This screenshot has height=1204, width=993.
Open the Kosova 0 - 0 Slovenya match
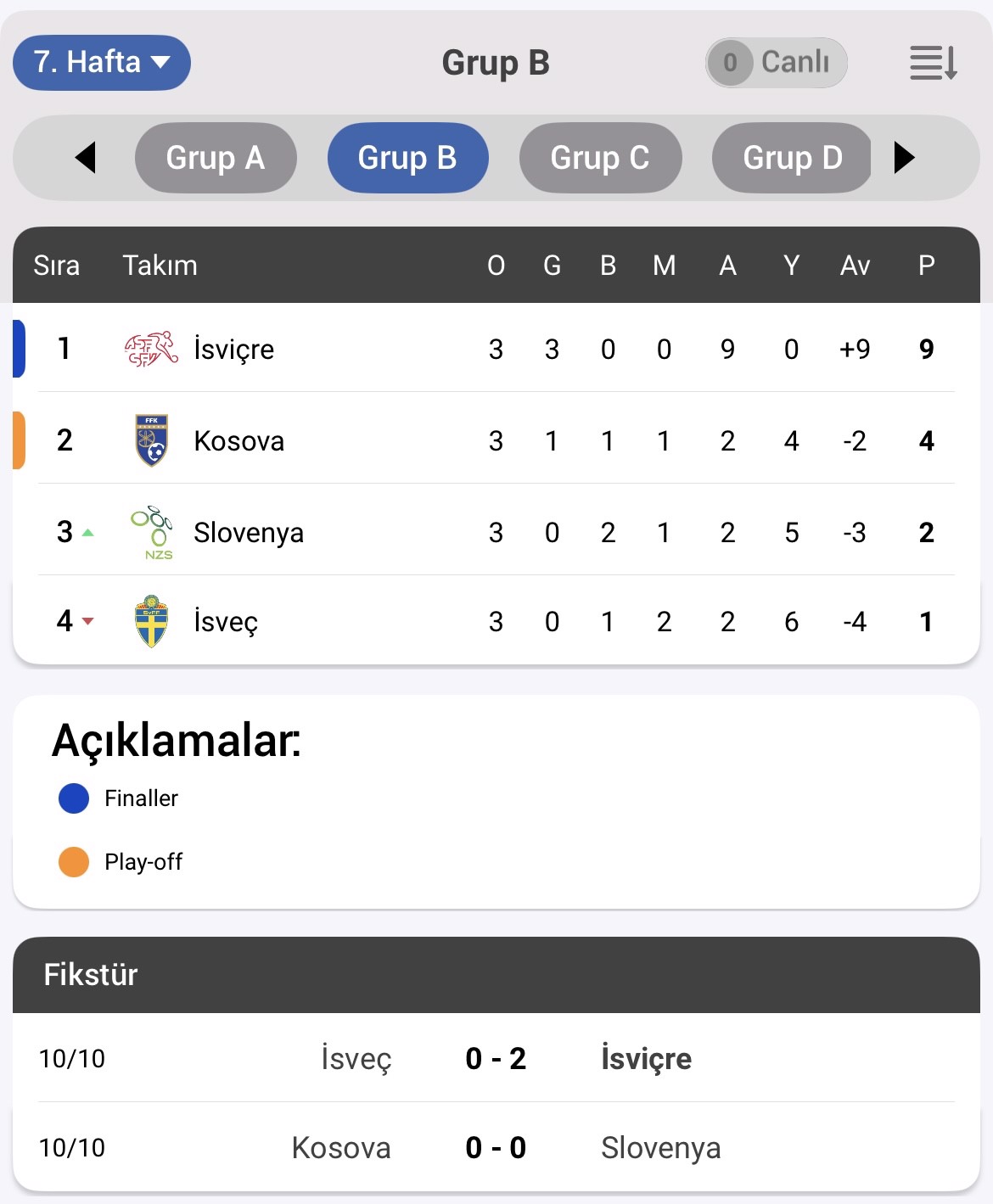pos(496,1147)
